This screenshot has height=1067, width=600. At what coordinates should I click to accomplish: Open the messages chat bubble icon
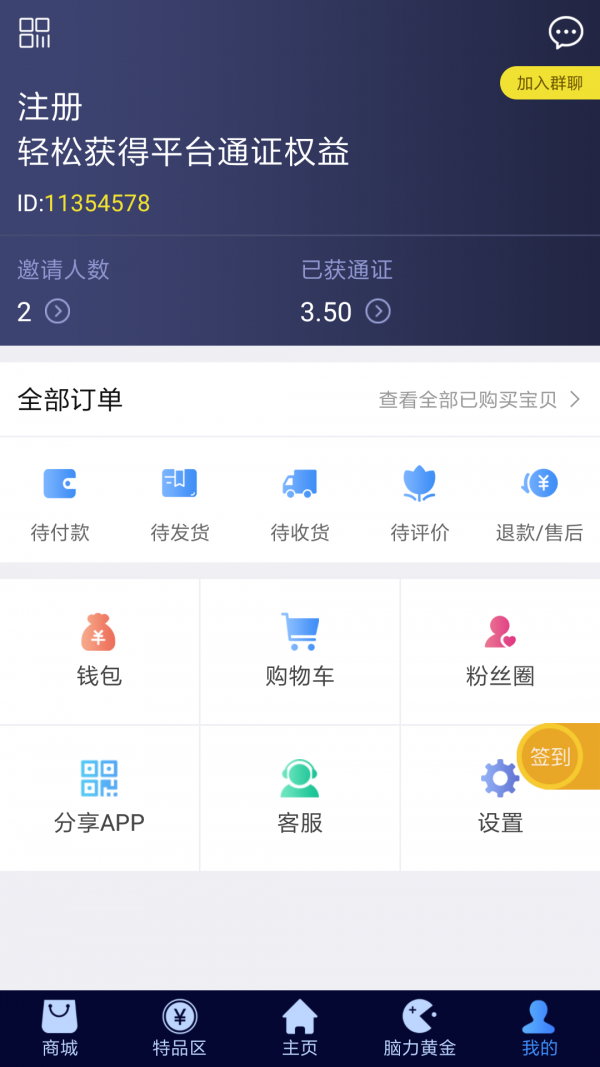[565, 33]
